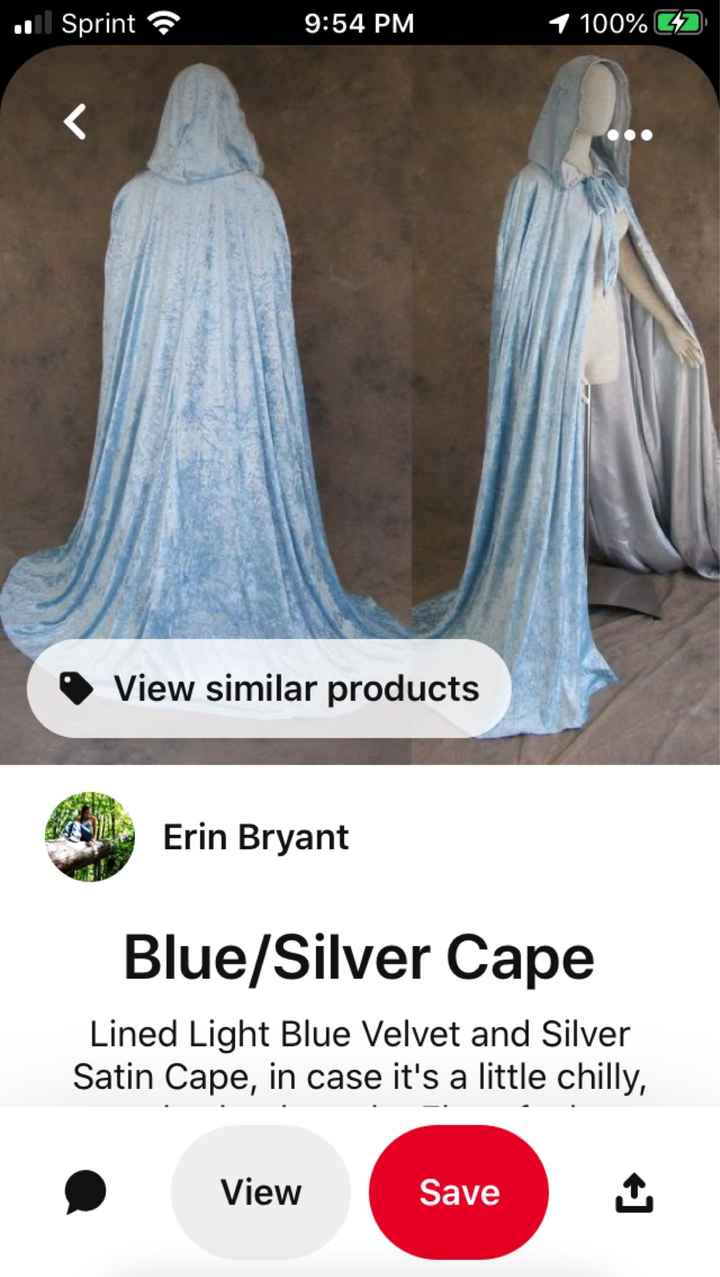Tap the back chevron to exit the pin

pyautogui.click(x=73, y=120)
